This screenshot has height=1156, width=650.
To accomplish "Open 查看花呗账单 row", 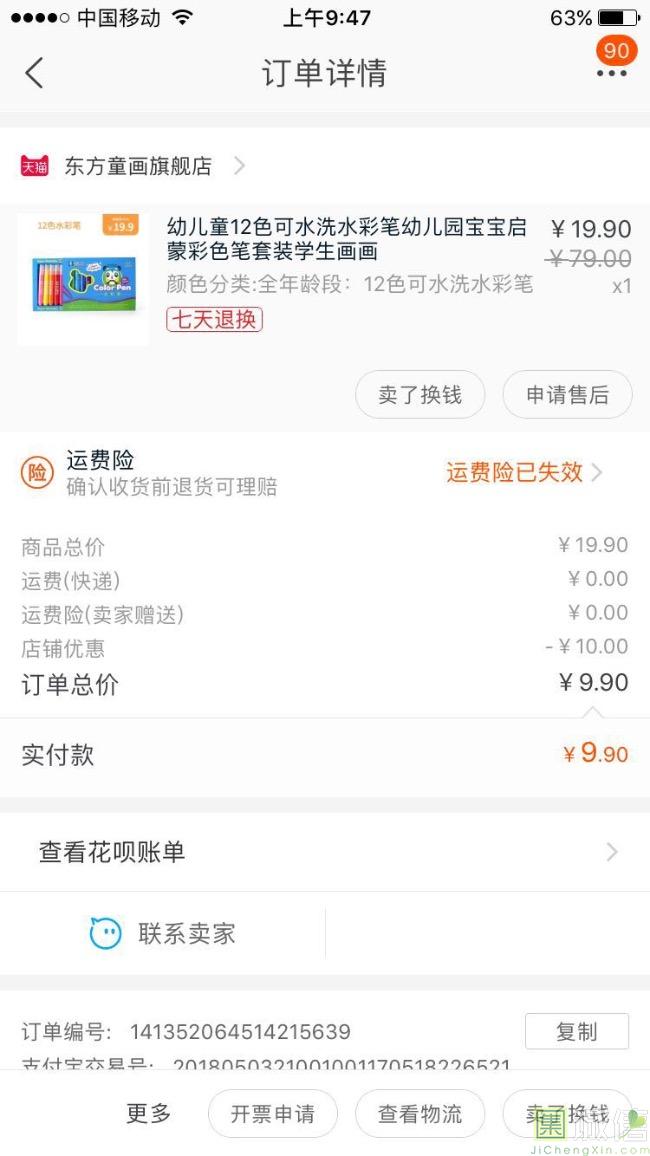I will [325, 852].
